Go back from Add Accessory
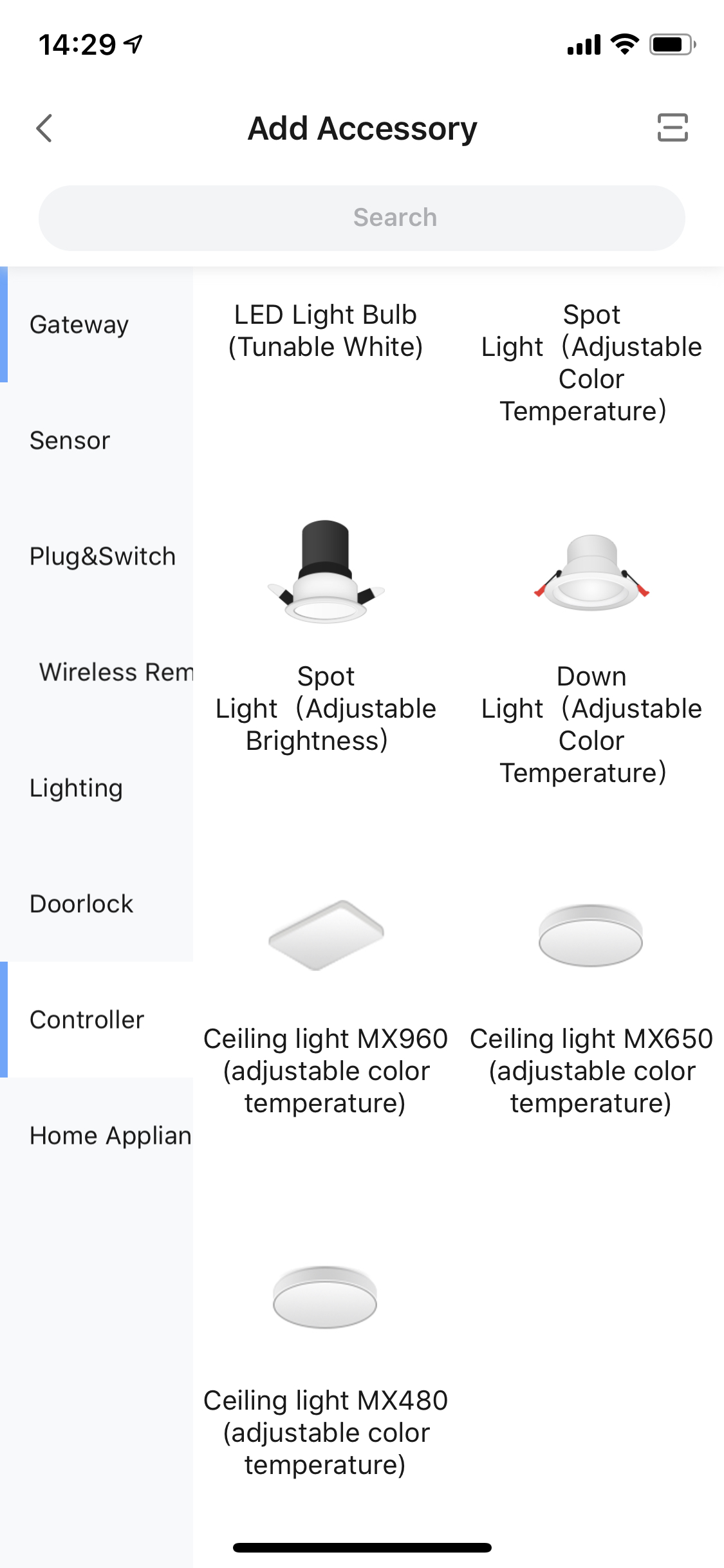The height and width of the screenshot is (1568, 724). tap(44, 128)
